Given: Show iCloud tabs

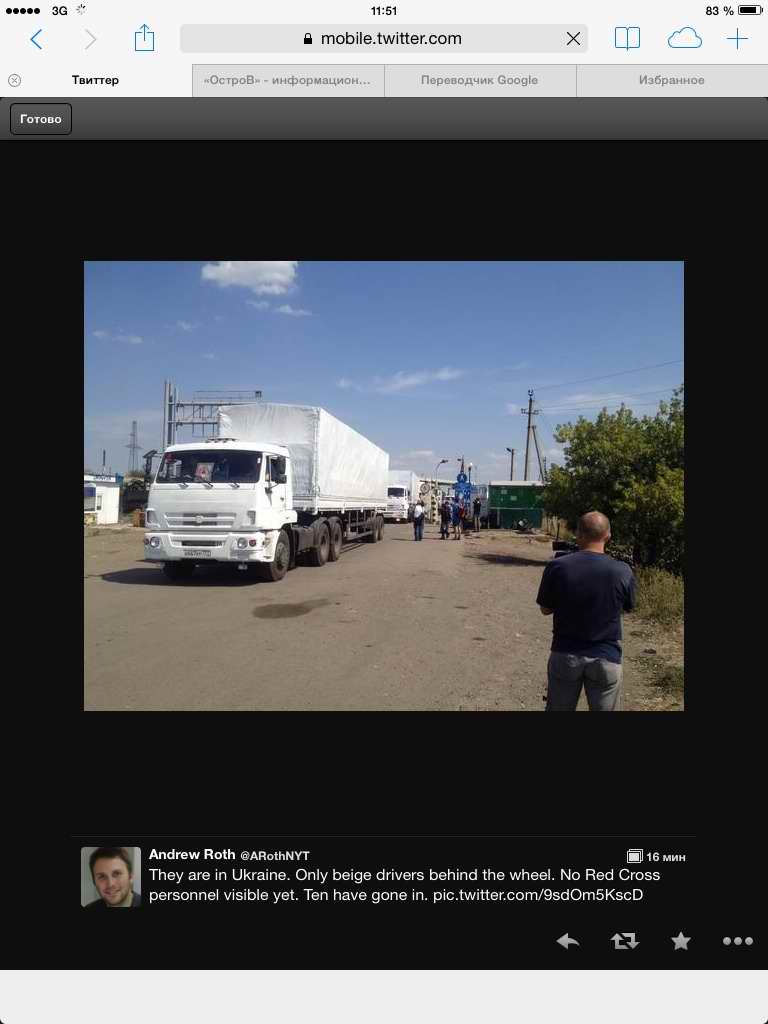Looking at the screenshot, I should 685,39.
